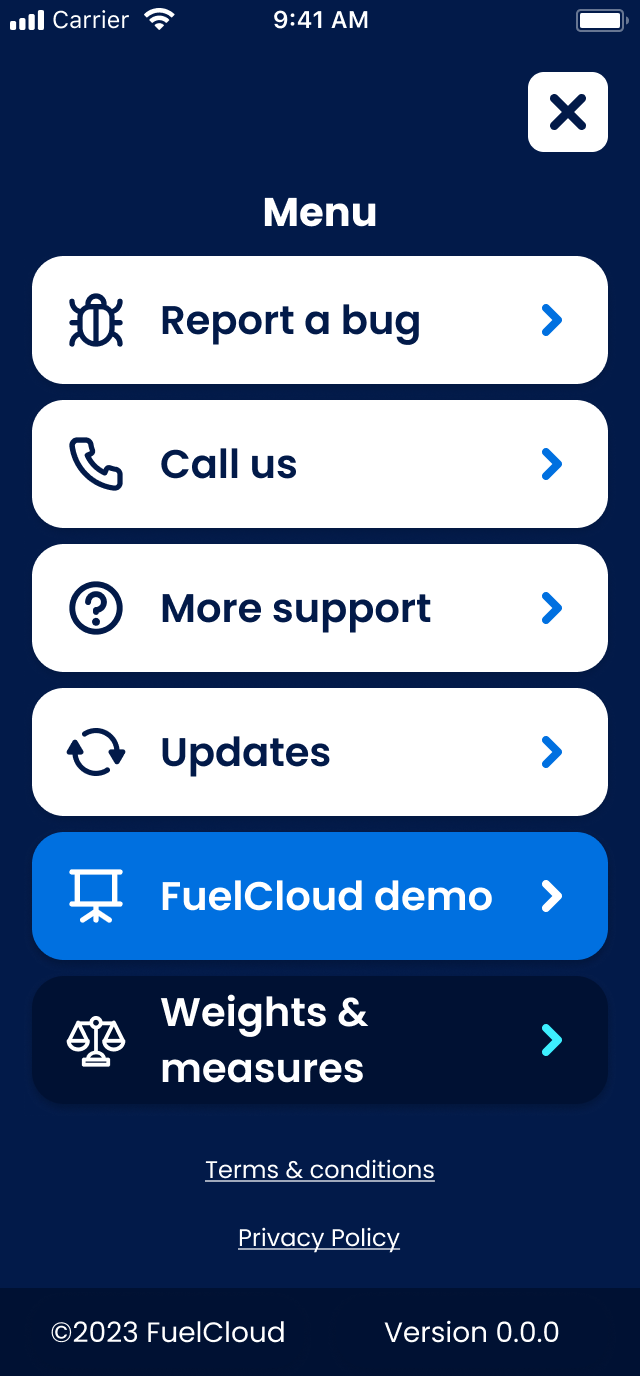View the Terms & conditions link
The width and height of the screenshot is (640, 1376).
pyautogui.click(x=320, y=1170)
